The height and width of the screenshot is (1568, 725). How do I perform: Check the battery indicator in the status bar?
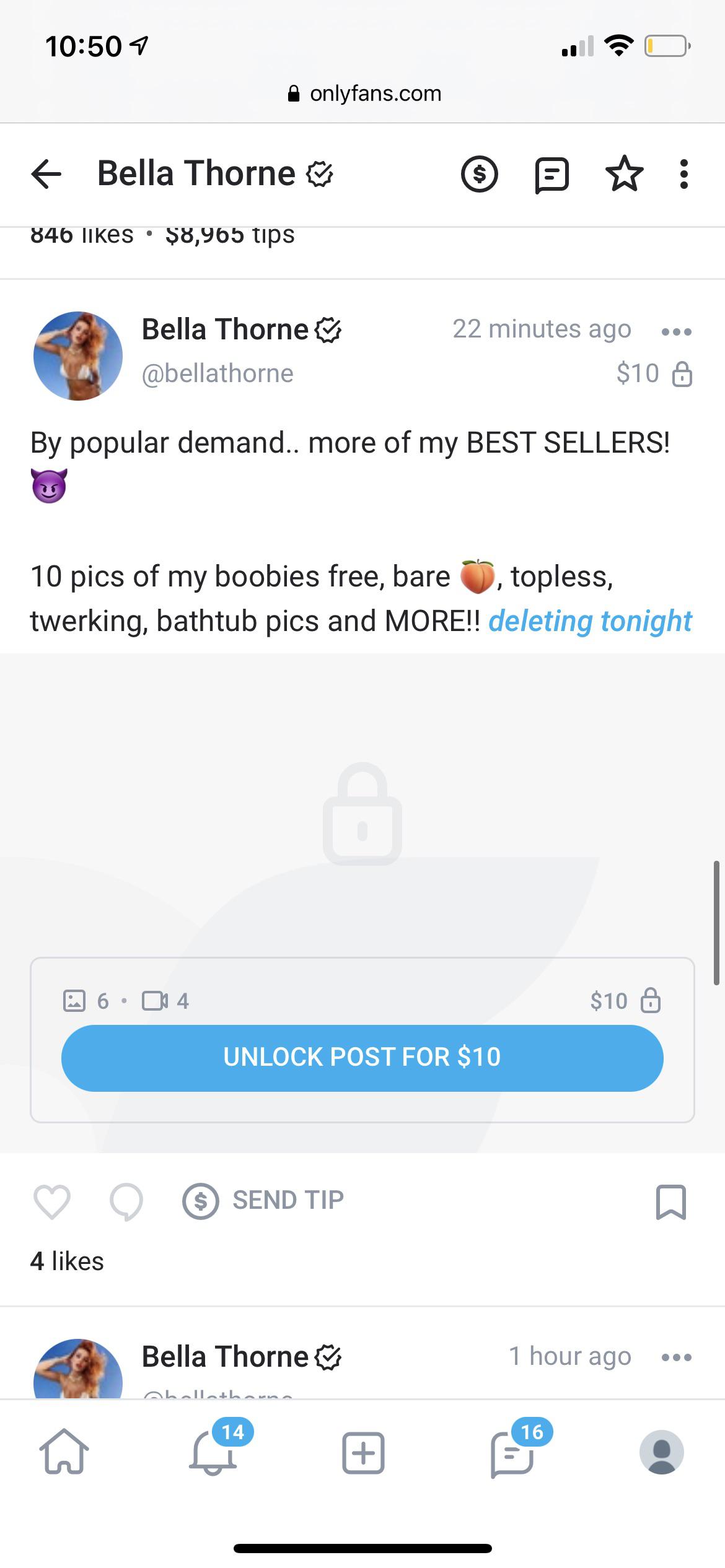[x=666, y=45]
